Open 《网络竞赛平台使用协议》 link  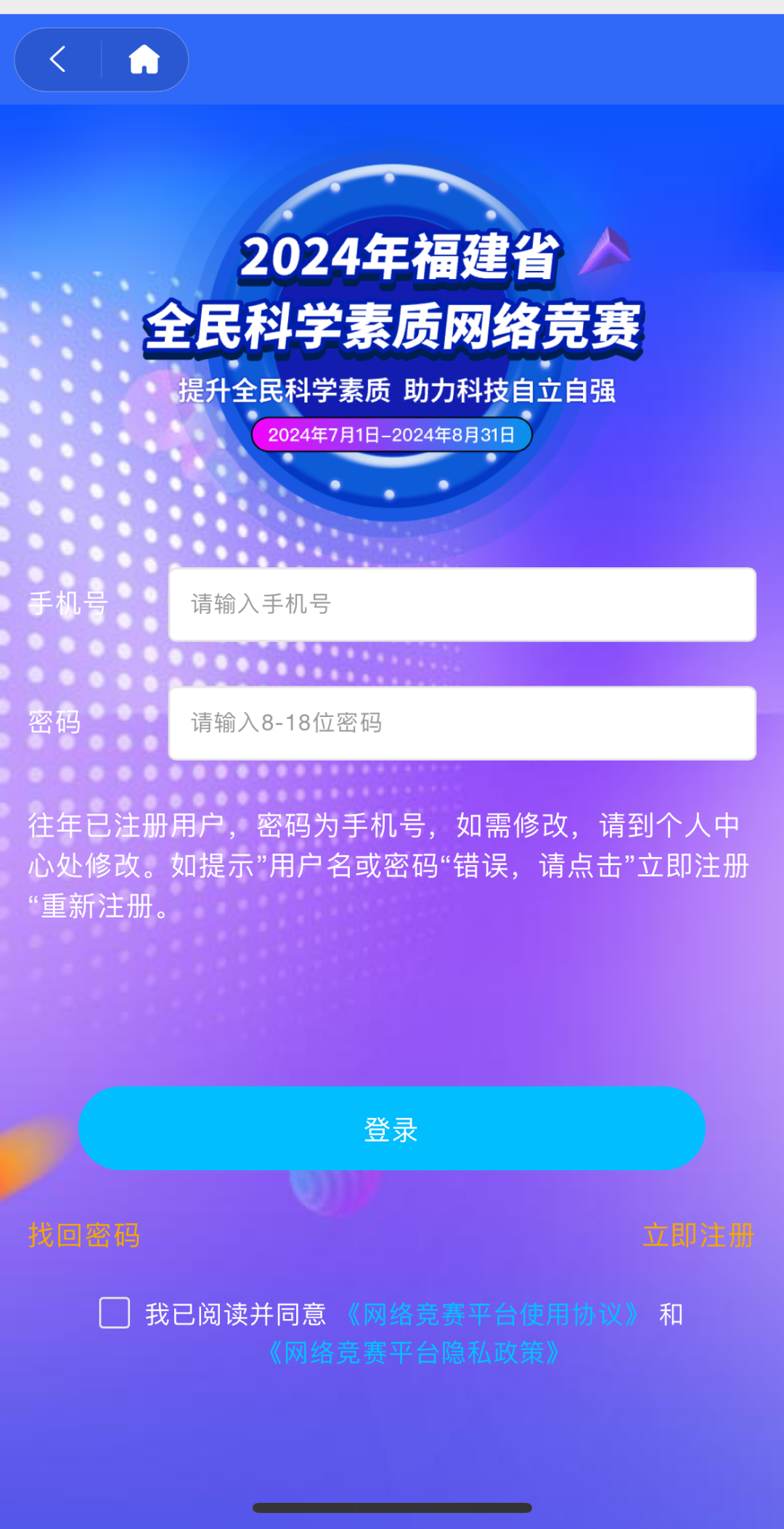tap(493, 1314)
